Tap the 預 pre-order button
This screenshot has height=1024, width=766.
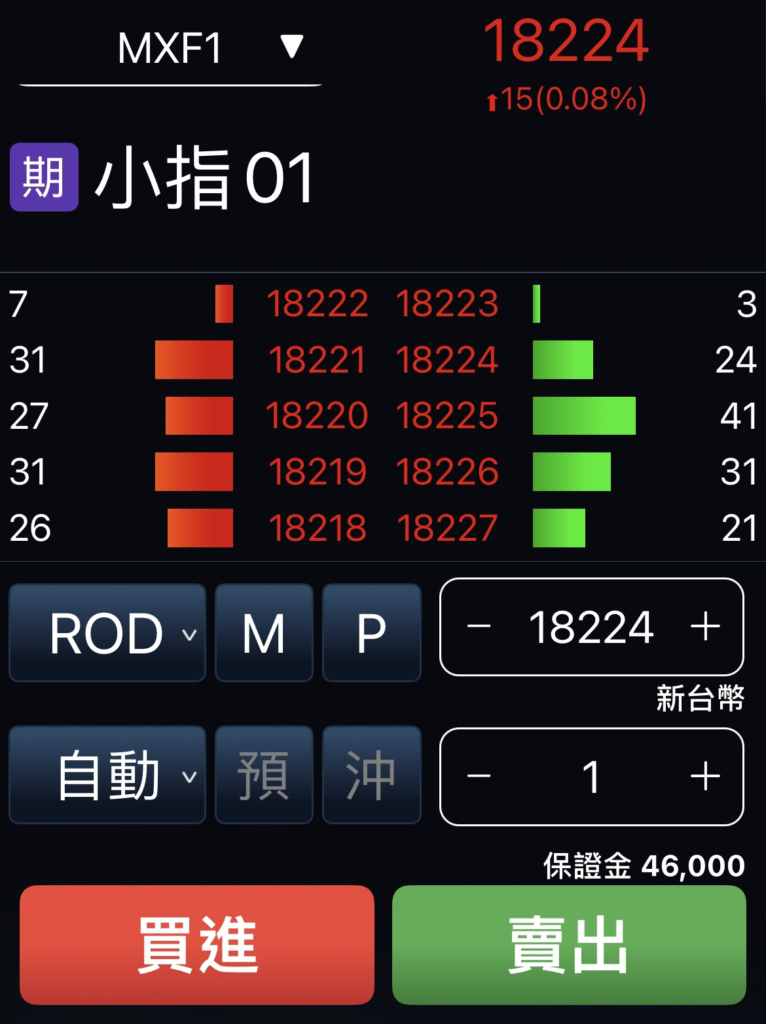point(264,775)
